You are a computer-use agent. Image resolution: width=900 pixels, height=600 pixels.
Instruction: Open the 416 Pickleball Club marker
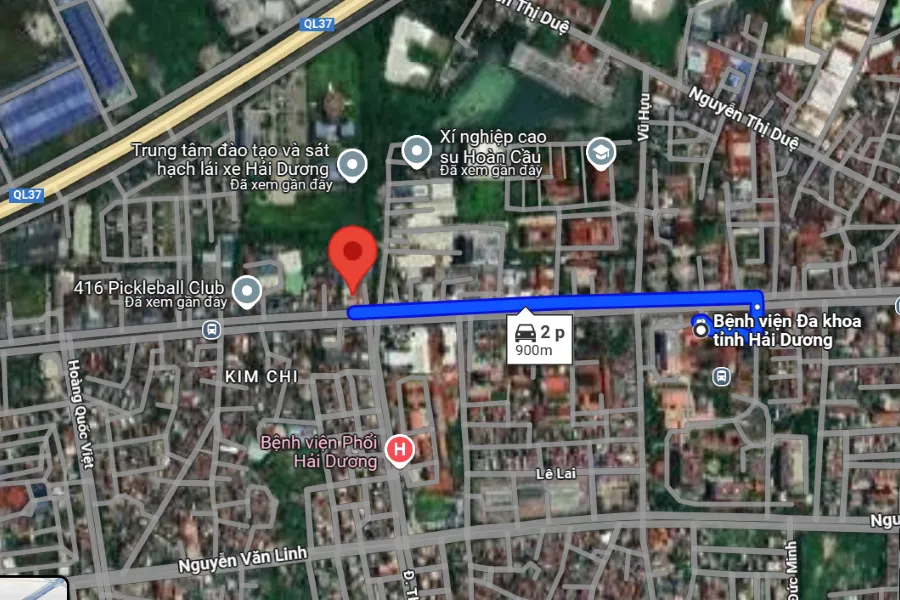tap(246, 291)
